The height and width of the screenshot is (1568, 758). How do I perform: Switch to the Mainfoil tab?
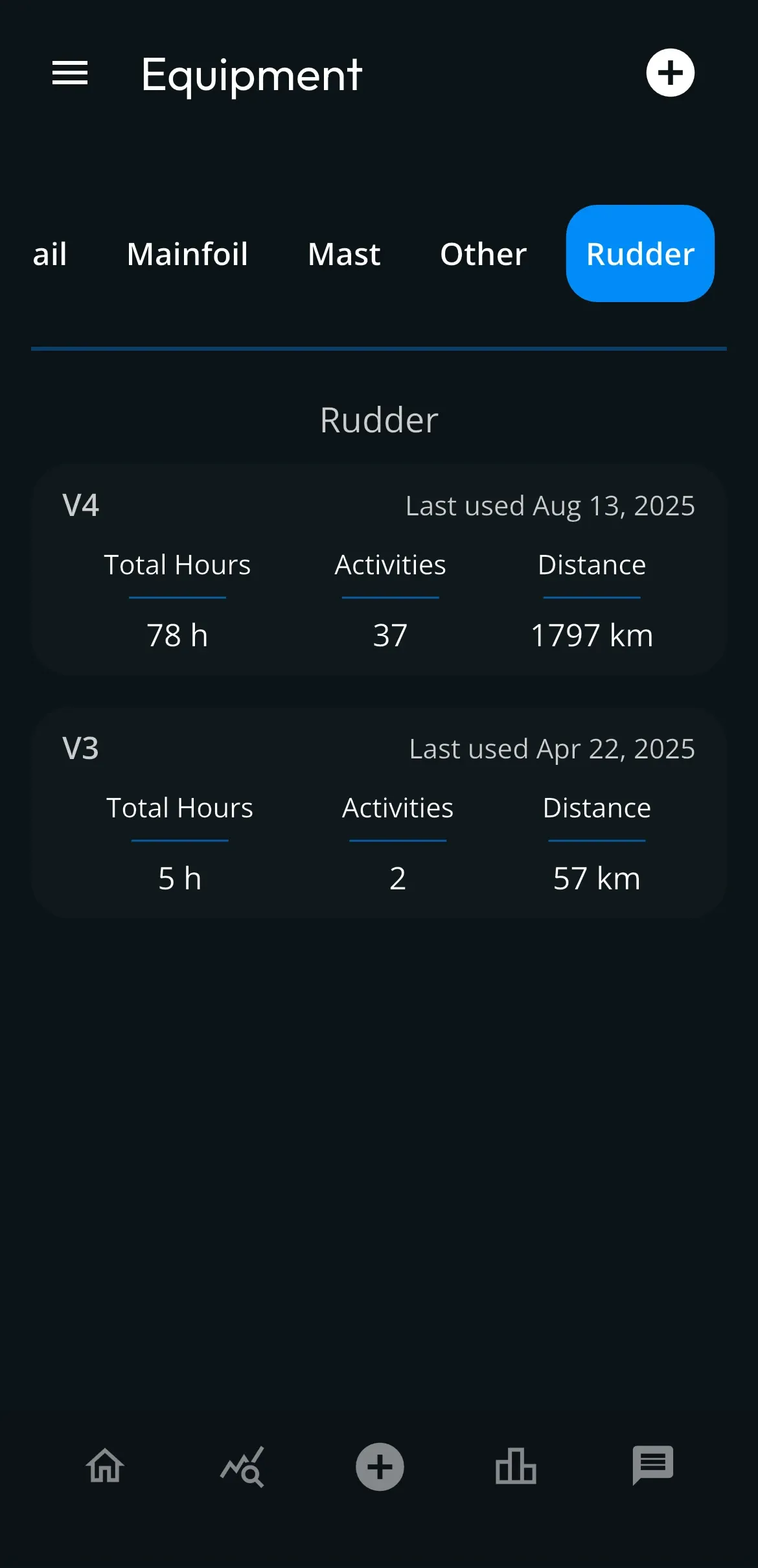pyautogui.click(x=187, y=254)
